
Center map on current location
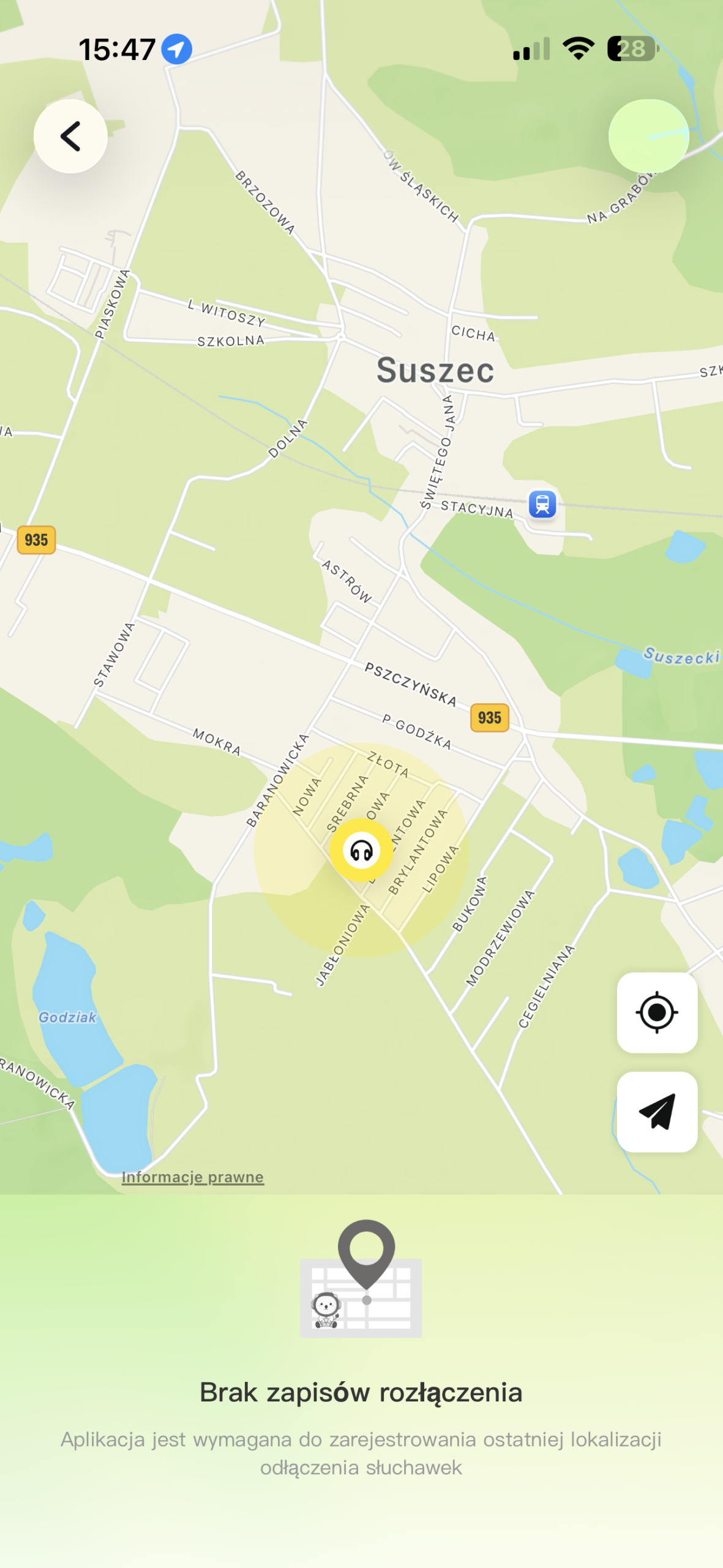click(657, 1012)
